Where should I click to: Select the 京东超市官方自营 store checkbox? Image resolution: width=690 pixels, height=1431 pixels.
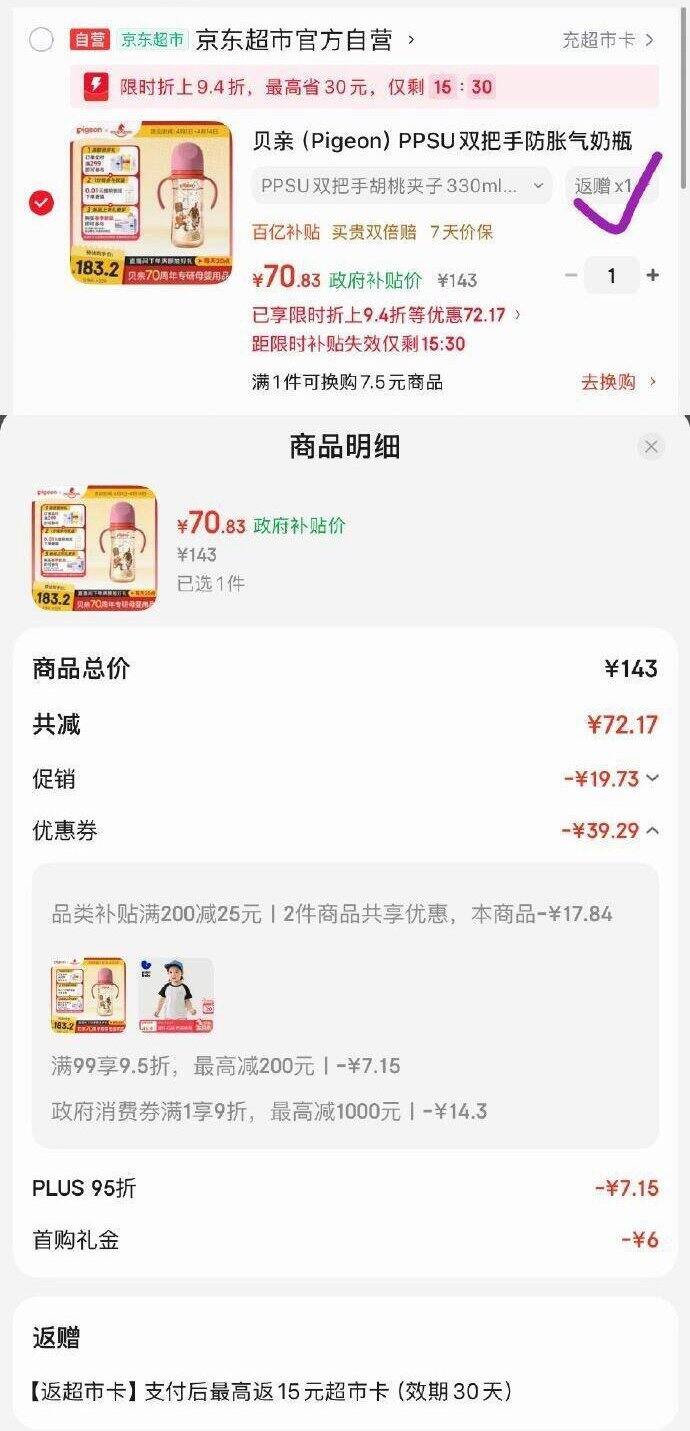point(41,40)
